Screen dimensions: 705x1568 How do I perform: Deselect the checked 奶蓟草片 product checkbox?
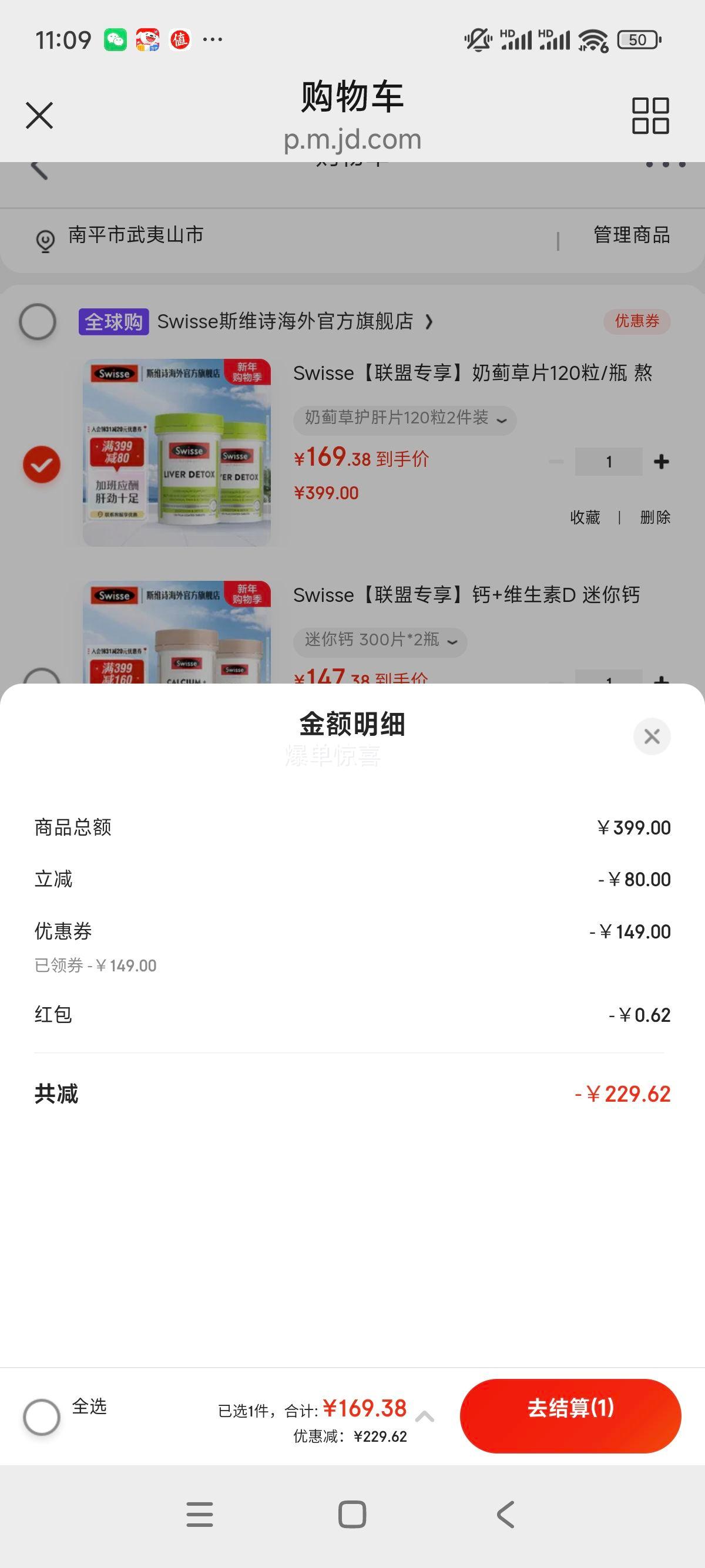pos(40,463)
